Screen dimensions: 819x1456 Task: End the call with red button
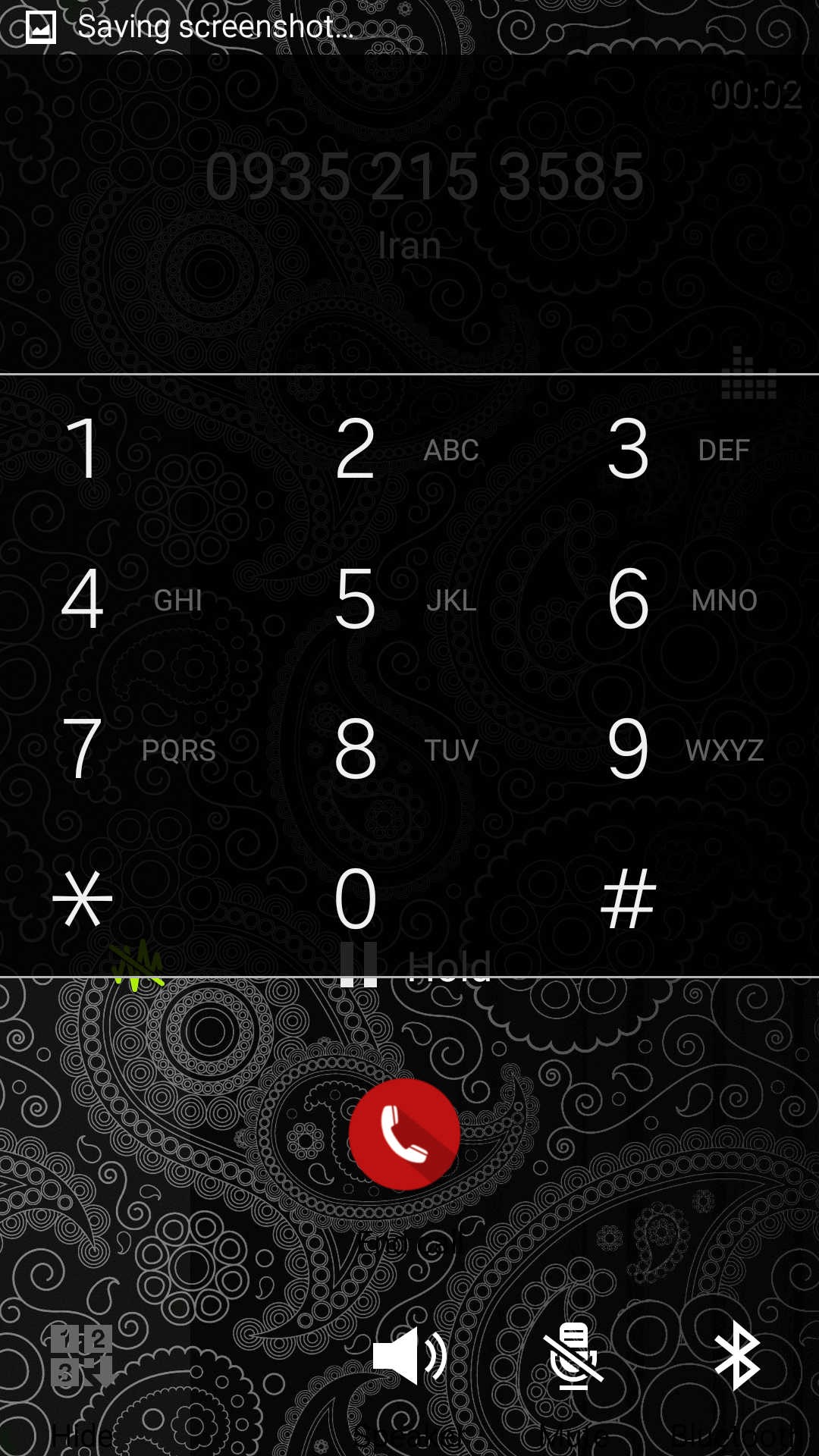[x=404, y=1134]
